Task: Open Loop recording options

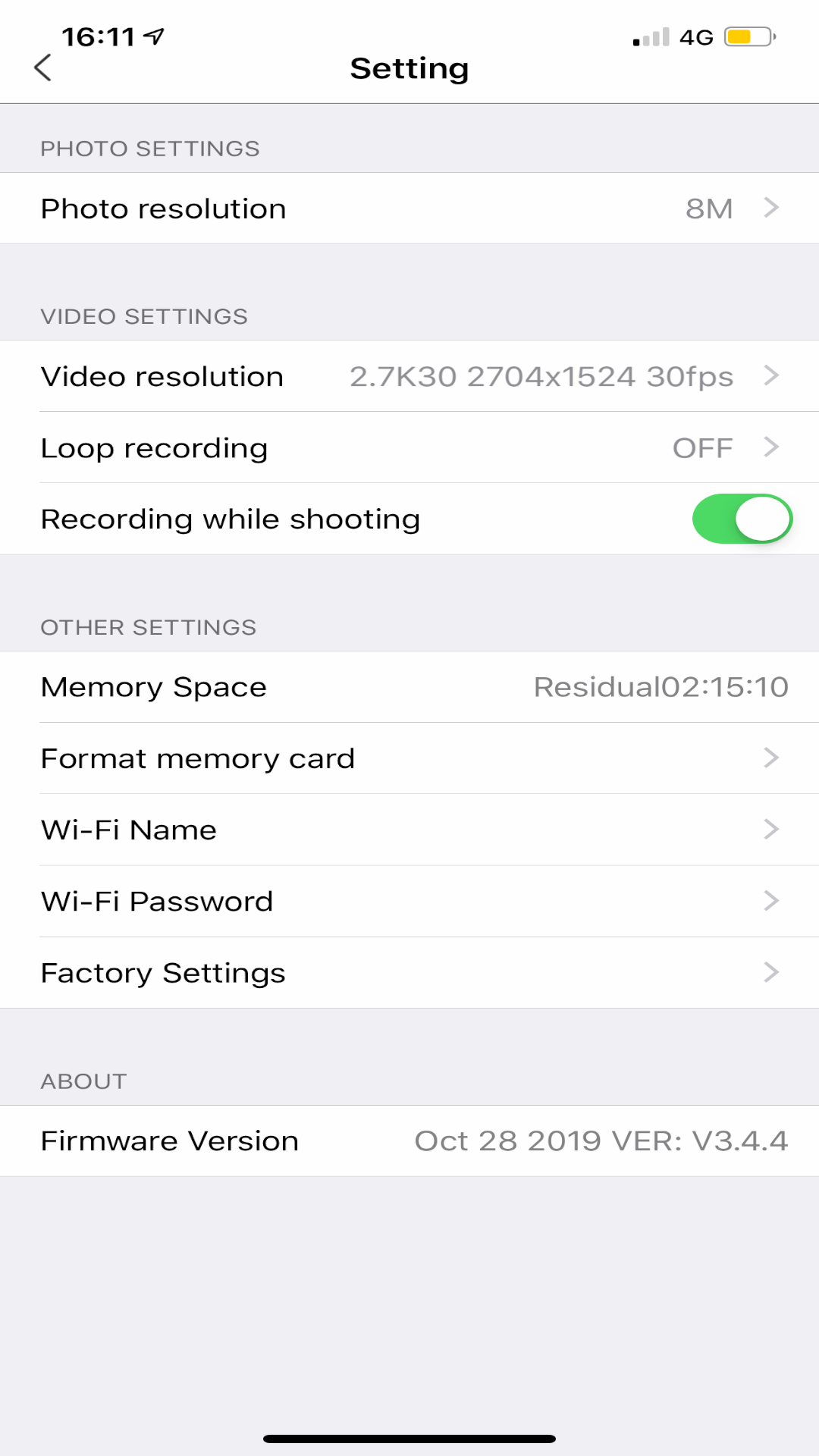Action: click(x=409, y=447)
